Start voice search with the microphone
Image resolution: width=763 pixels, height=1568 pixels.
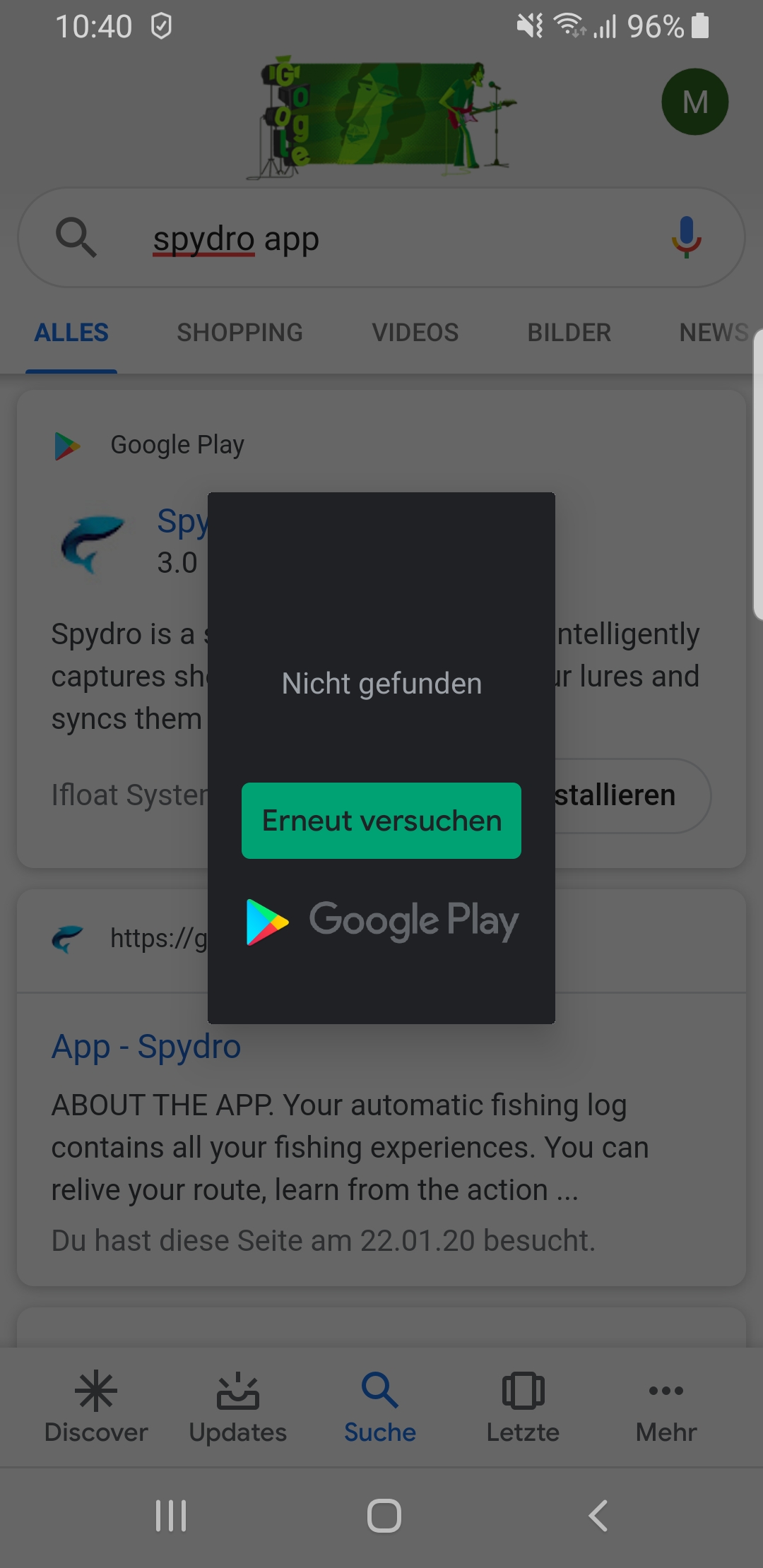(x=685, y=237)
